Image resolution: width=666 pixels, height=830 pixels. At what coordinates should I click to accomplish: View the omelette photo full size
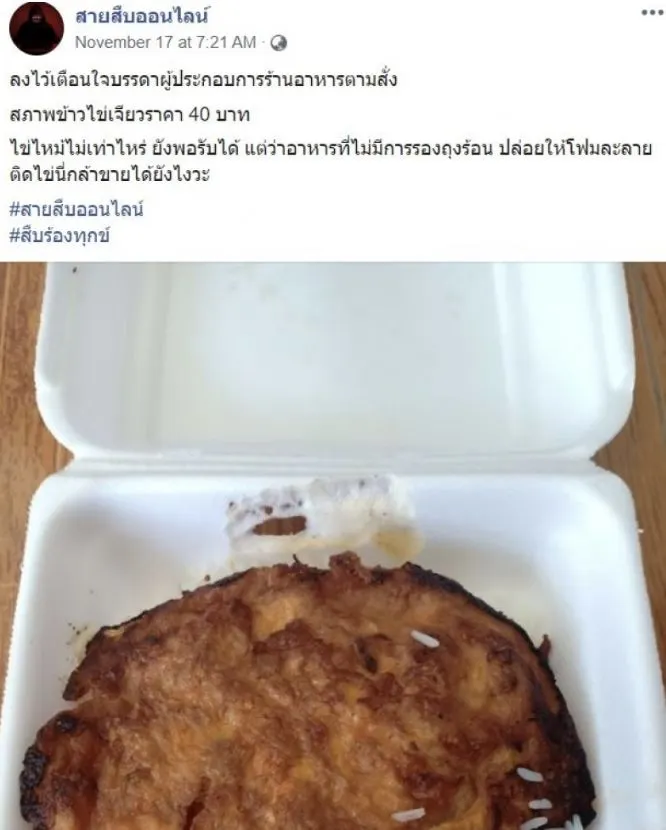[x=333, y=545]
